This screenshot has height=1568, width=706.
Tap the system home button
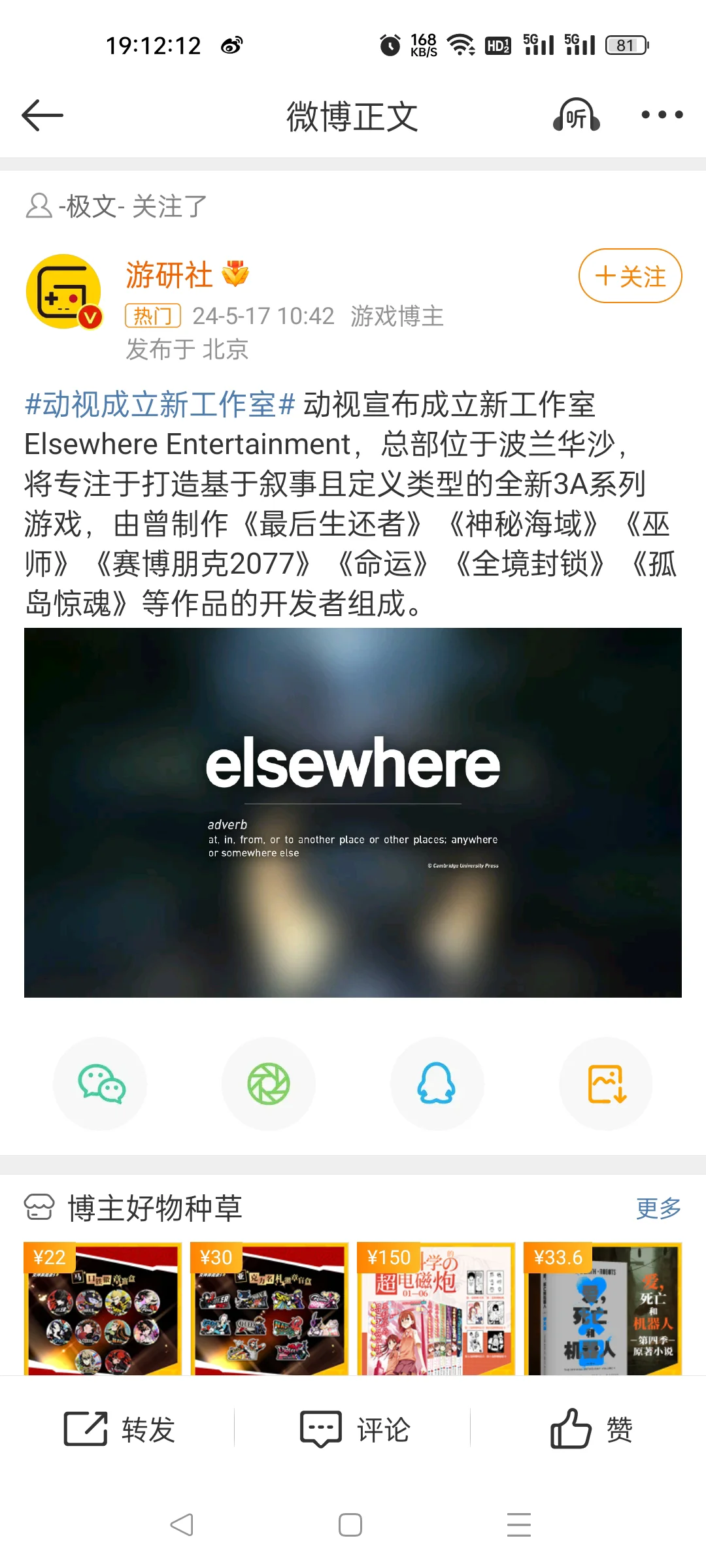[x=350, y=1525]
